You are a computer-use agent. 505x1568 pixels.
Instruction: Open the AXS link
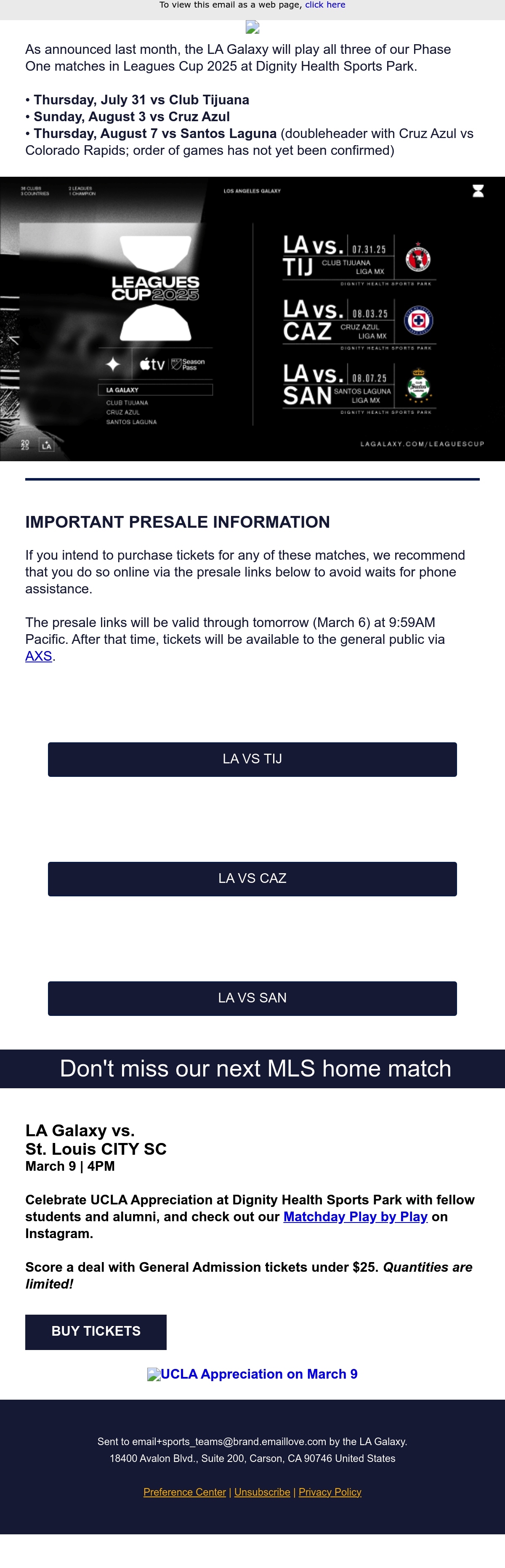(38, 656)
